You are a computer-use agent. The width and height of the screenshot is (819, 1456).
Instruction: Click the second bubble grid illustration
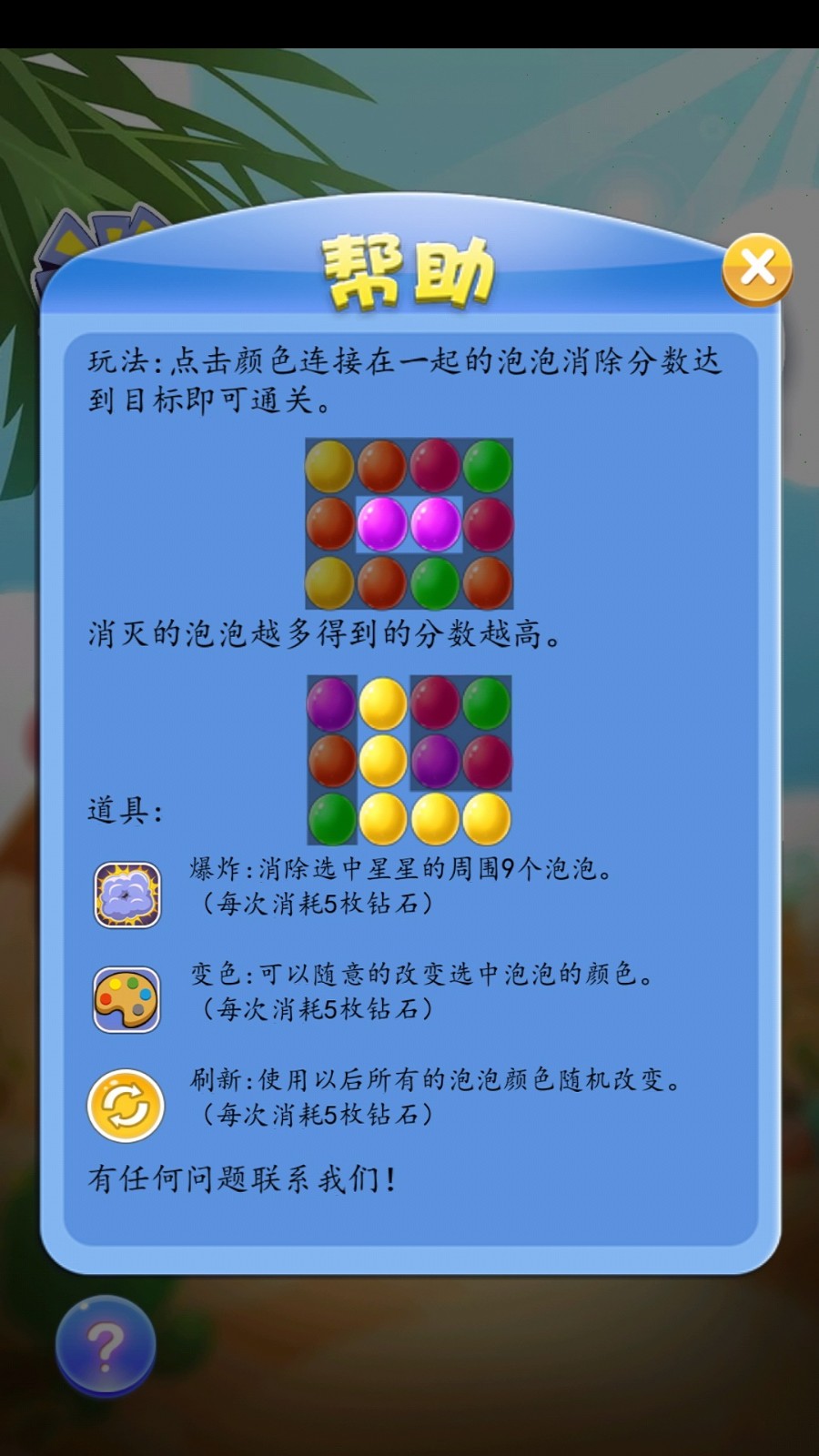(409, 757)
